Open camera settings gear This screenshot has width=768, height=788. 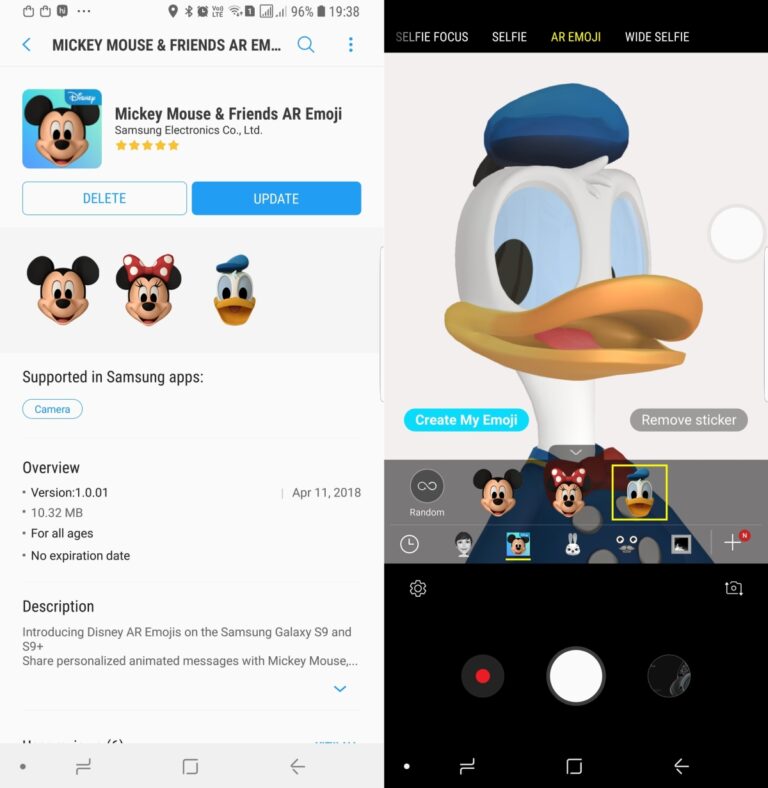(x=418, y=589)
